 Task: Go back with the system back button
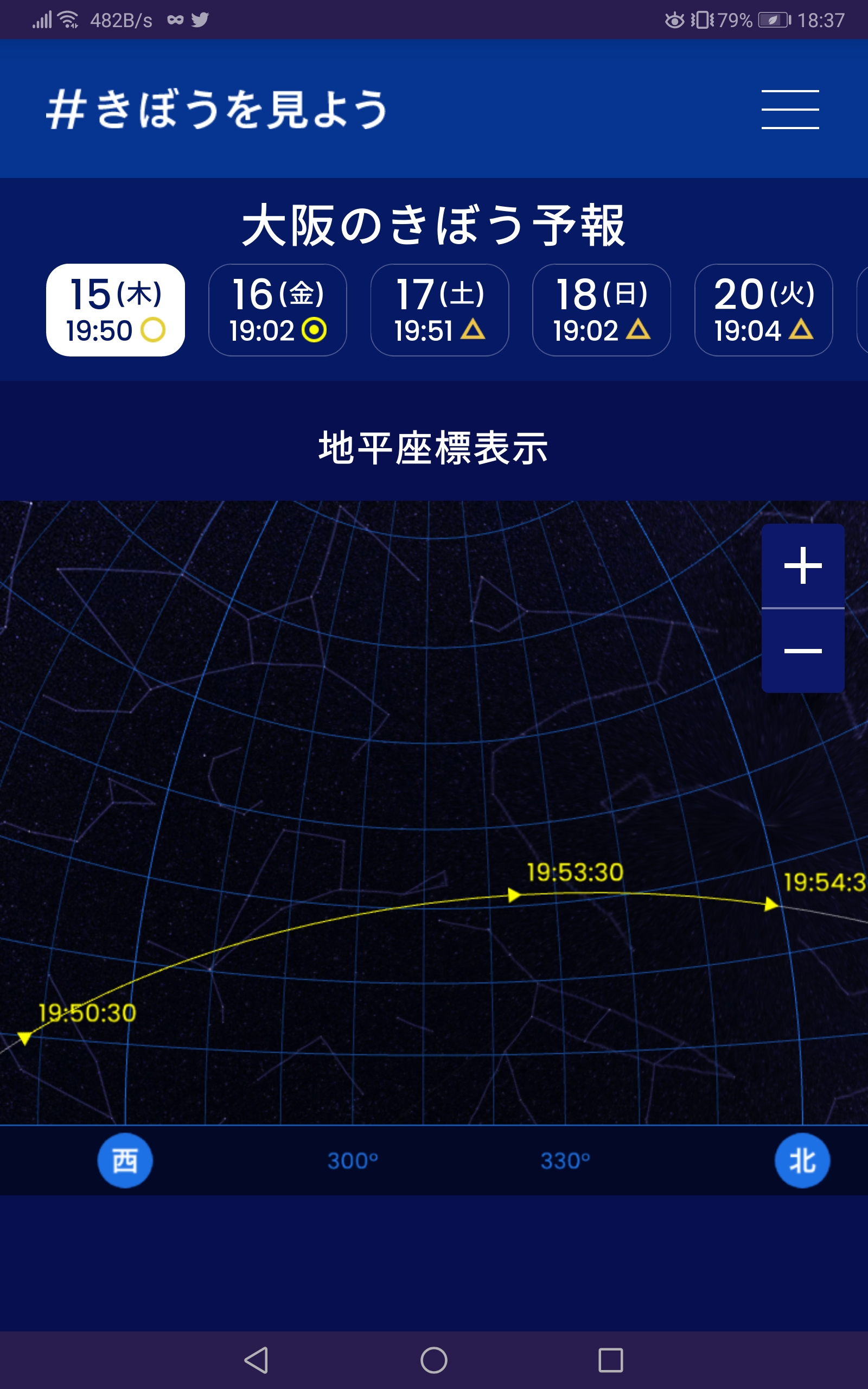click(256, 1360)
